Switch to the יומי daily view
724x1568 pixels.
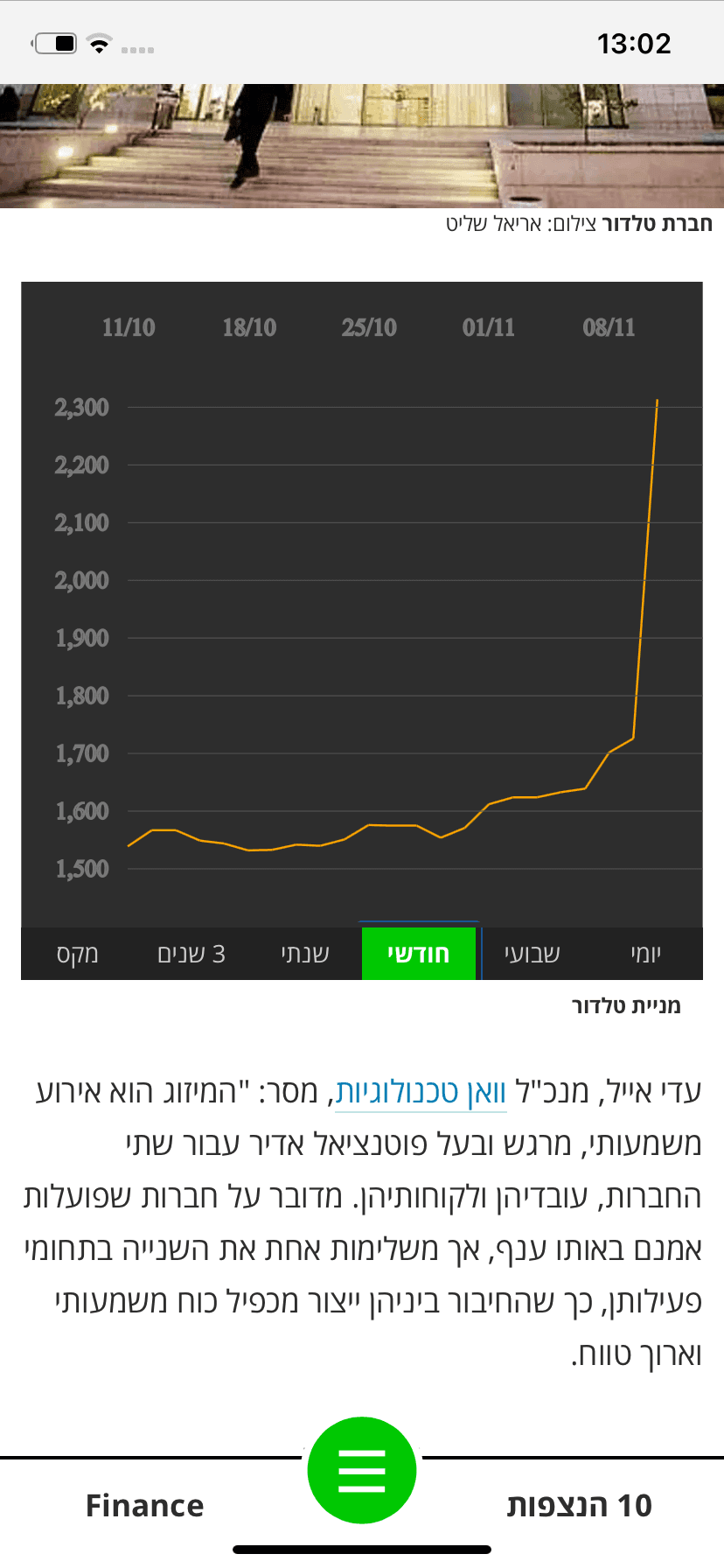(x=644, y=954)
